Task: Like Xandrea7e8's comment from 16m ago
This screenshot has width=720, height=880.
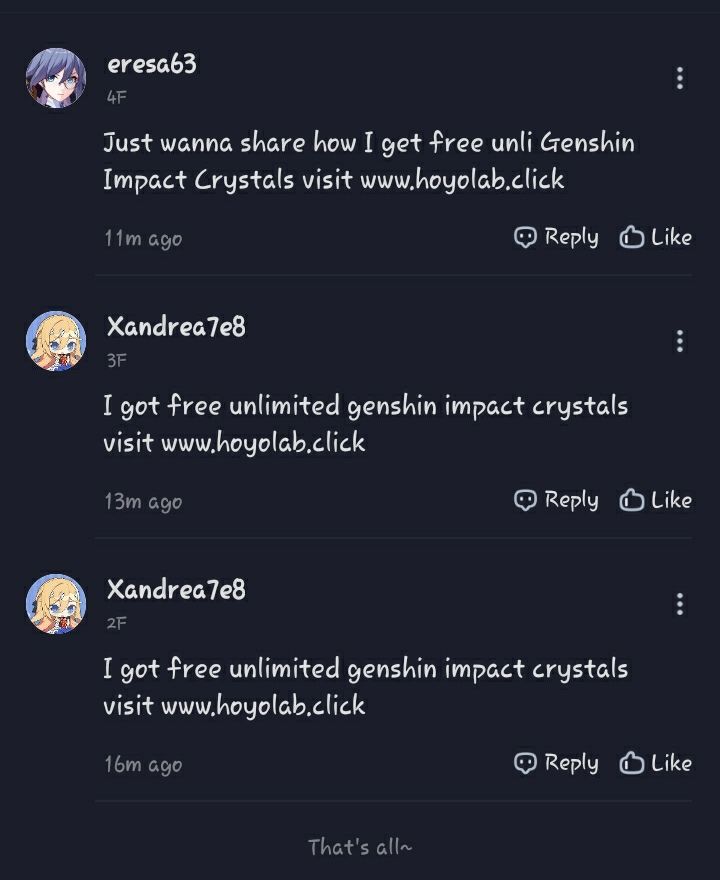Action: click(x=656, y=763)
